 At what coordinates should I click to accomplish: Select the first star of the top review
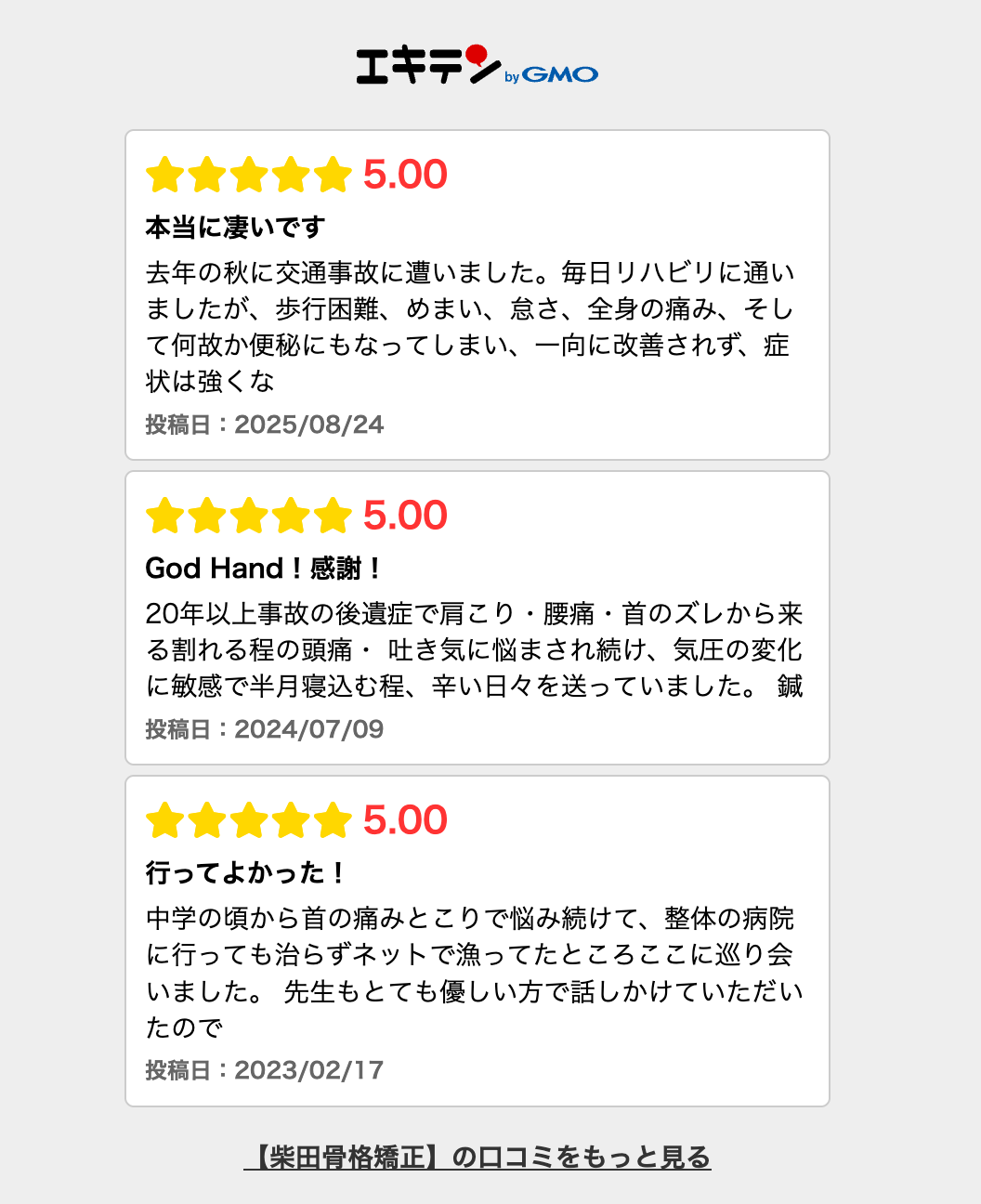[166, 174]
